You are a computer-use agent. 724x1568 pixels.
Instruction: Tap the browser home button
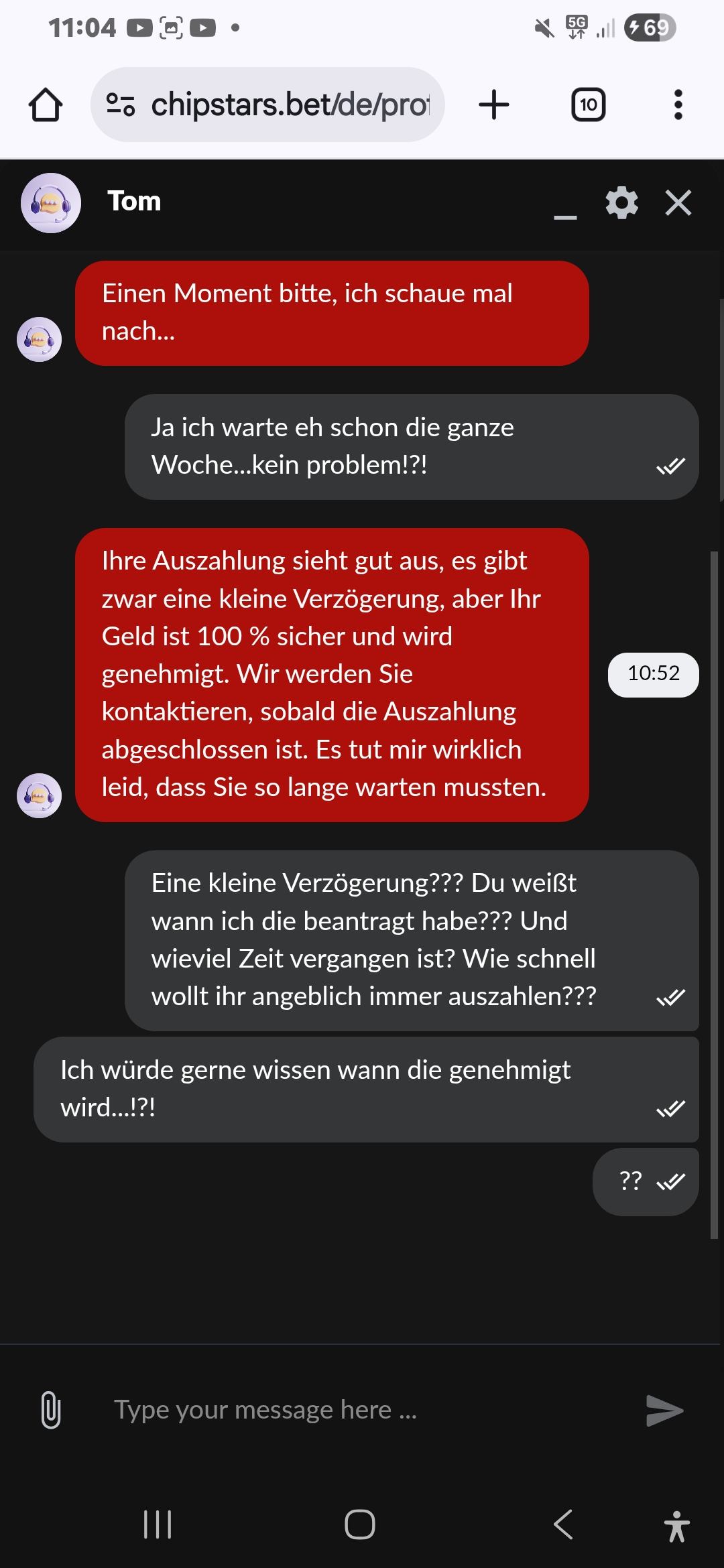(46, 105)
